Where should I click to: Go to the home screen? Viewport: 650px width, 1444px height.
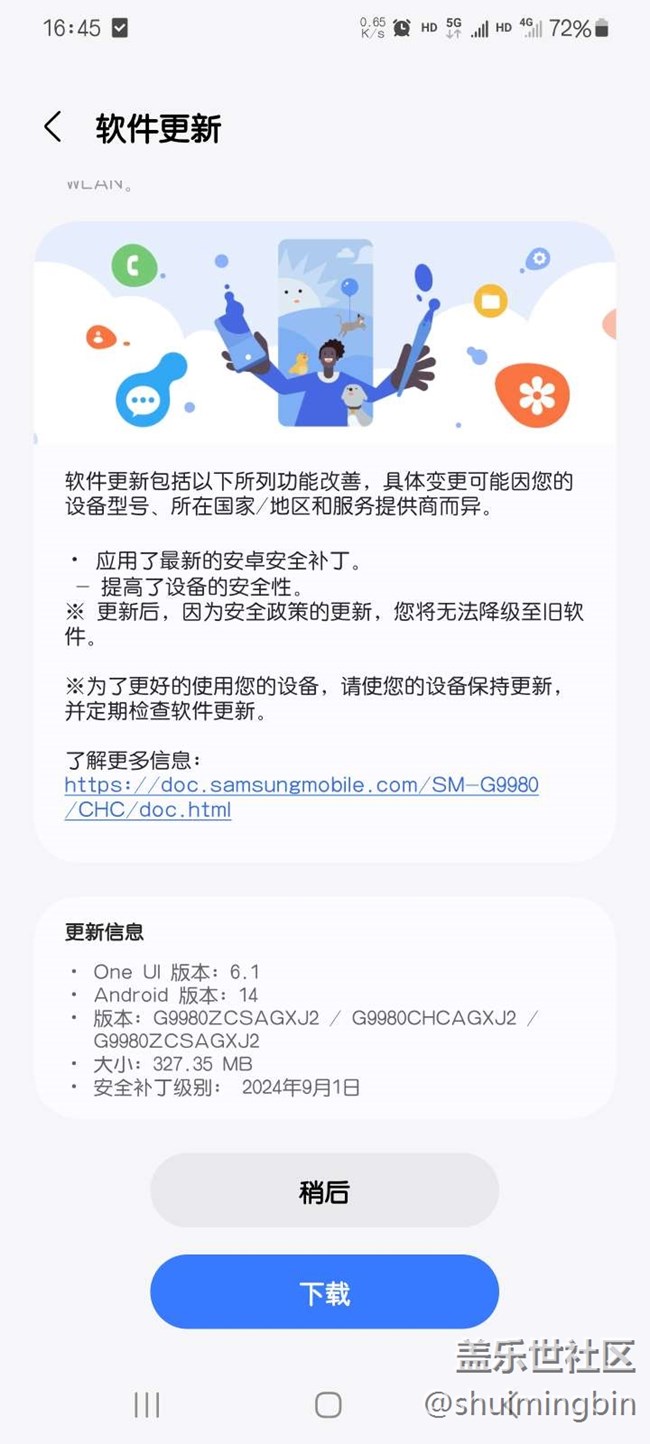pyautogui.click(x=328, y=1405)
